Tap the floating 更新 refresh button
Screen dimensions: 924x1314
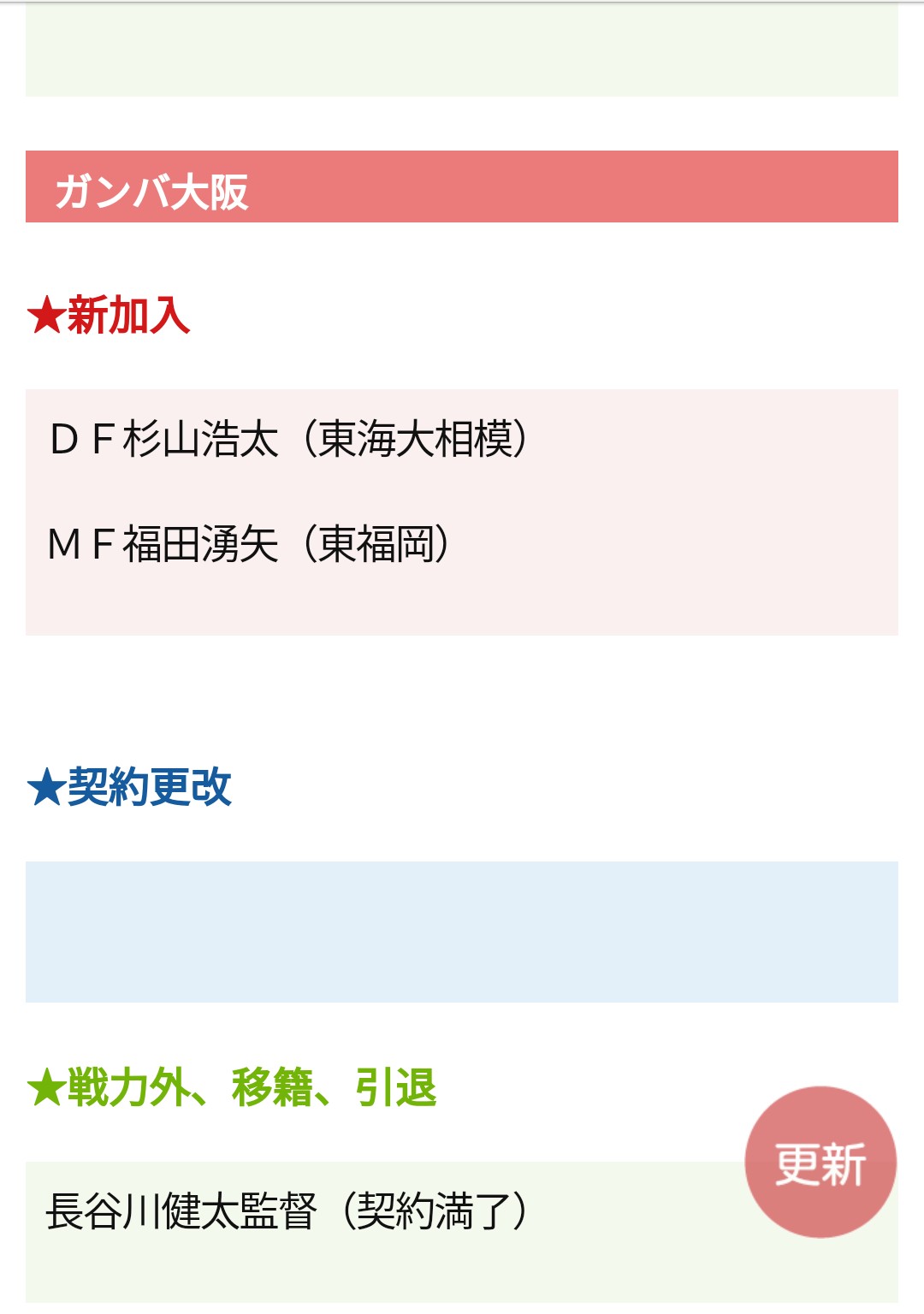click(820, 1162)
